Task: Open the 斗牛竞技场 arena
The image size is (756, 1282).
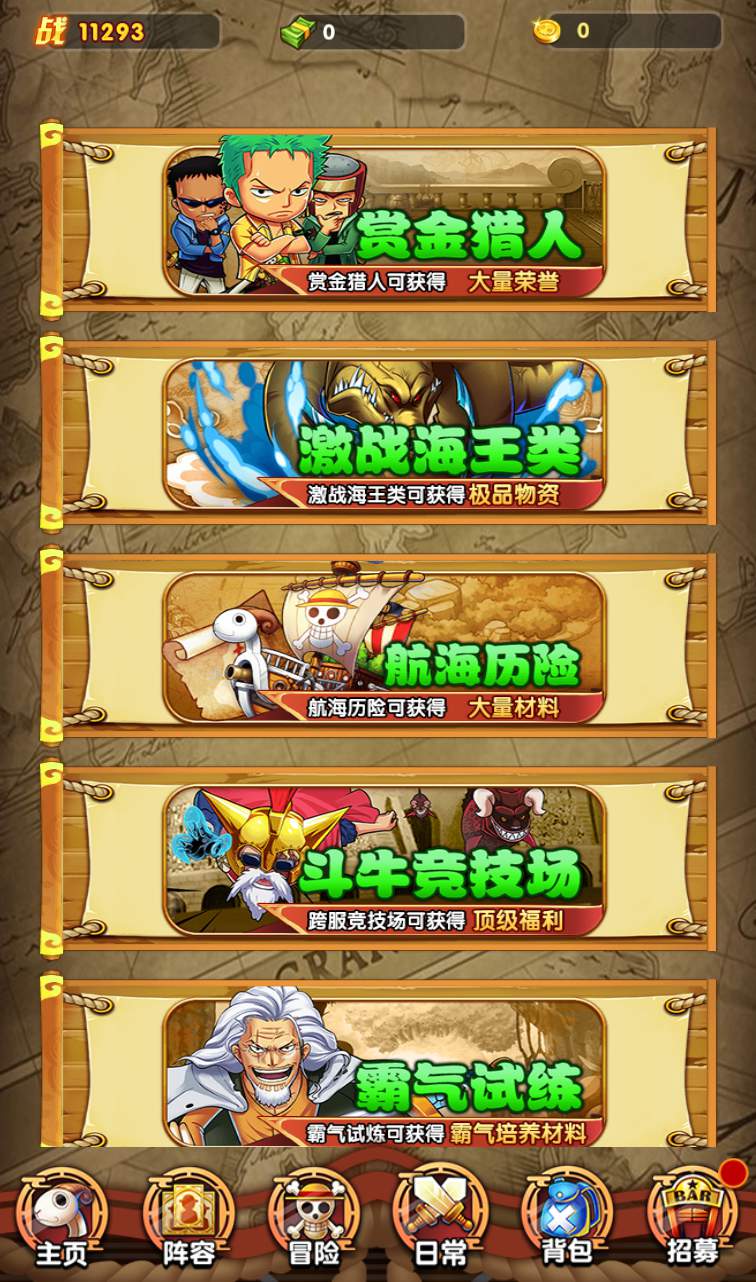Action: pyautogui.click(x=385, y=860)
